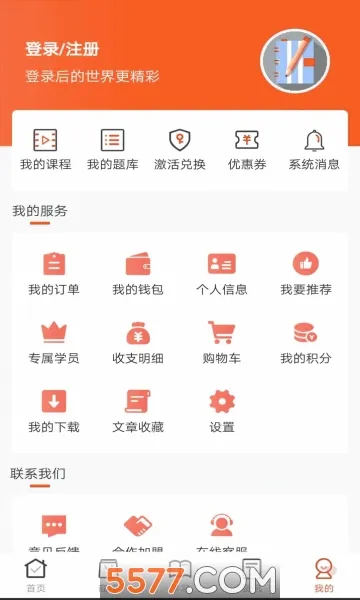The height and width of the screenshot is (600, 360).
Task: View 优惠券 coupons
Action: (247, 150)
